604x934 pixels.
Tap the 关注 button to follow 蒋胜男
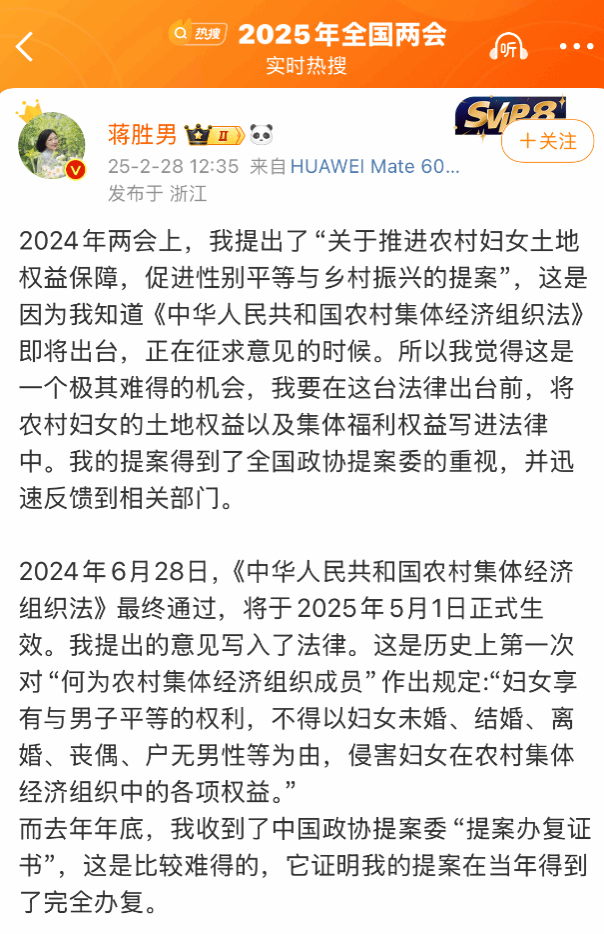click(x=546, y=142)
